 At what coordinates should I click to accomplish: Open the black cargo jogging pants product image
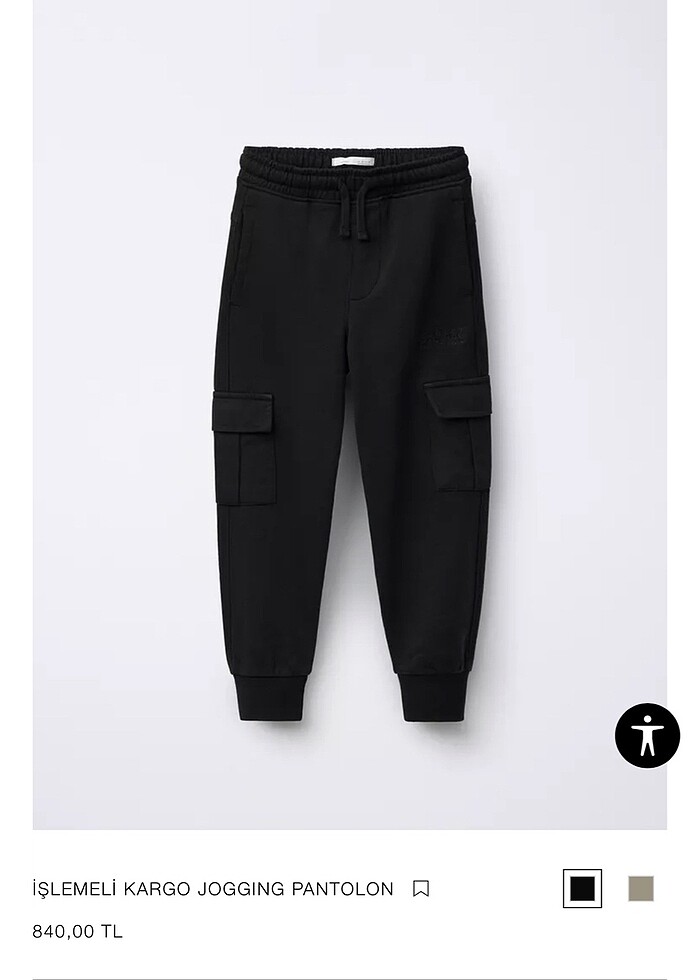pyautogui.click(x=350, y=430)
